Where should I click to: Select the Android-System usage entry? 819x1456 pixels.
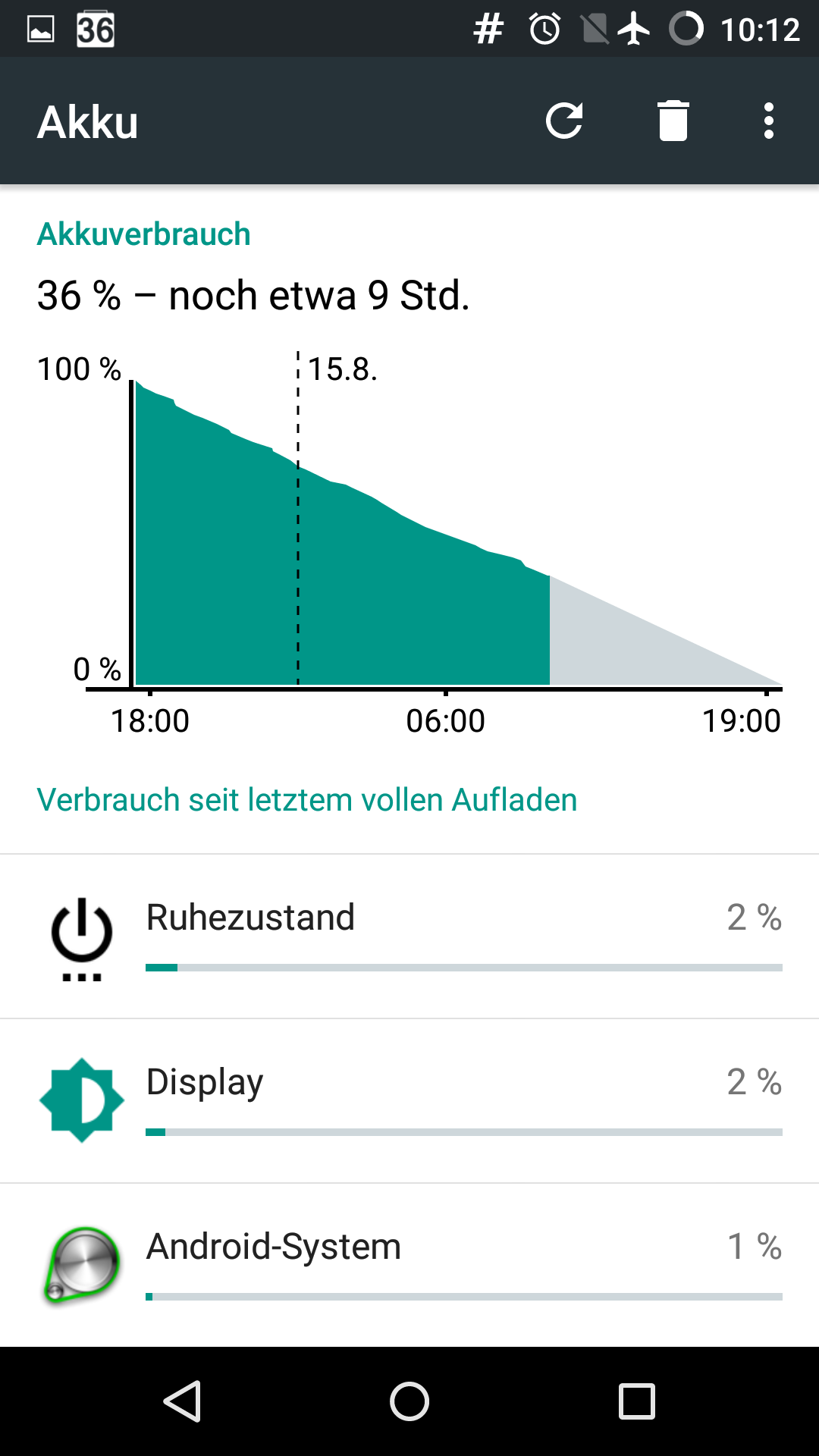point(409,1264)
